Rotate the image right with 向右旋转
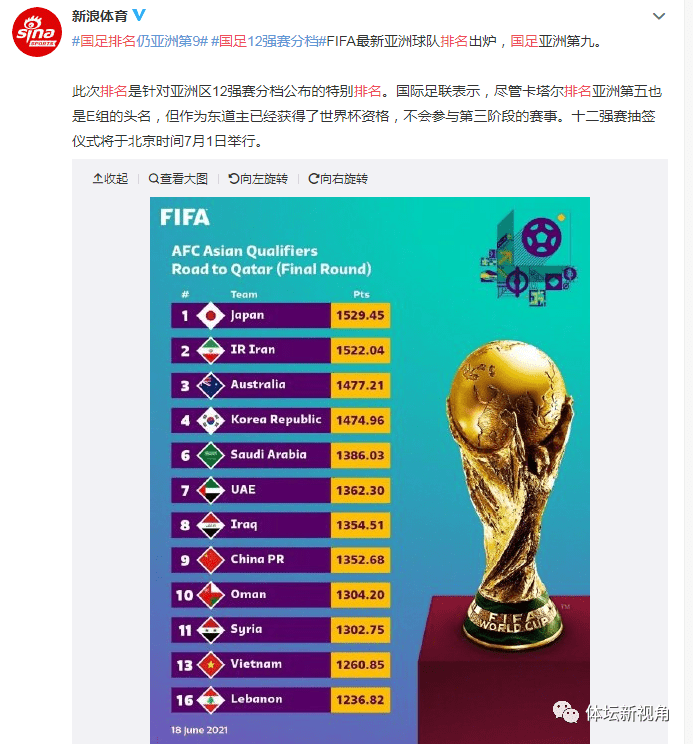Viewport: 693px width, 744px height. coord(338,179)
